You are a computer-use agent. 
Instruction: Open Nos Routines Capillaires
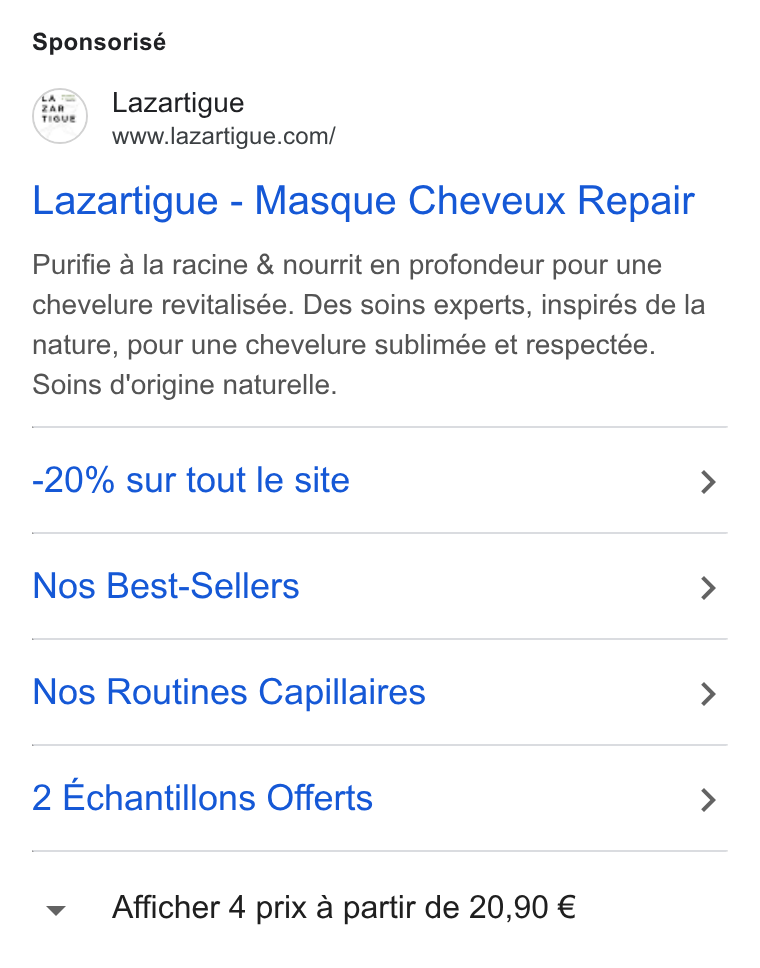pos(380,692)
